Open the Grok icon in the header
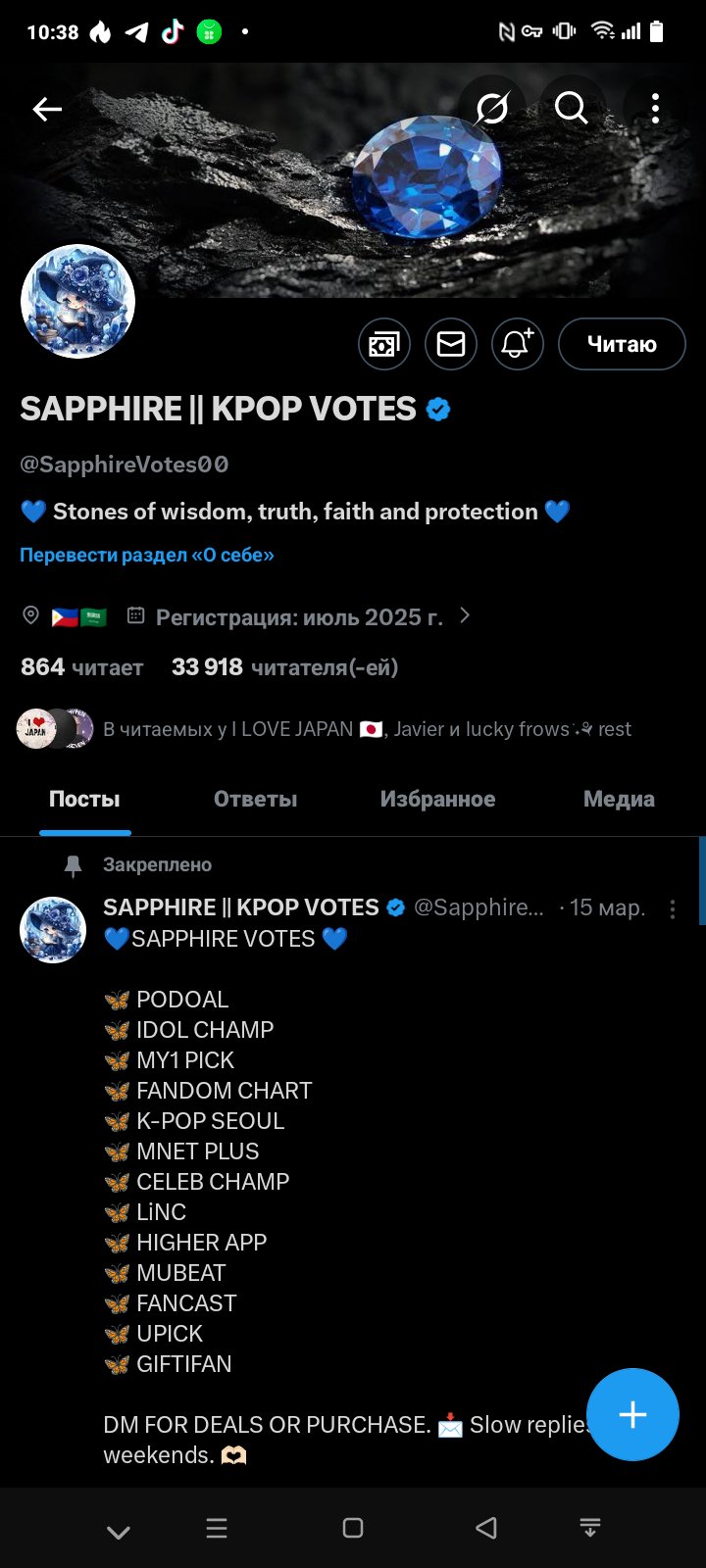 491,108
